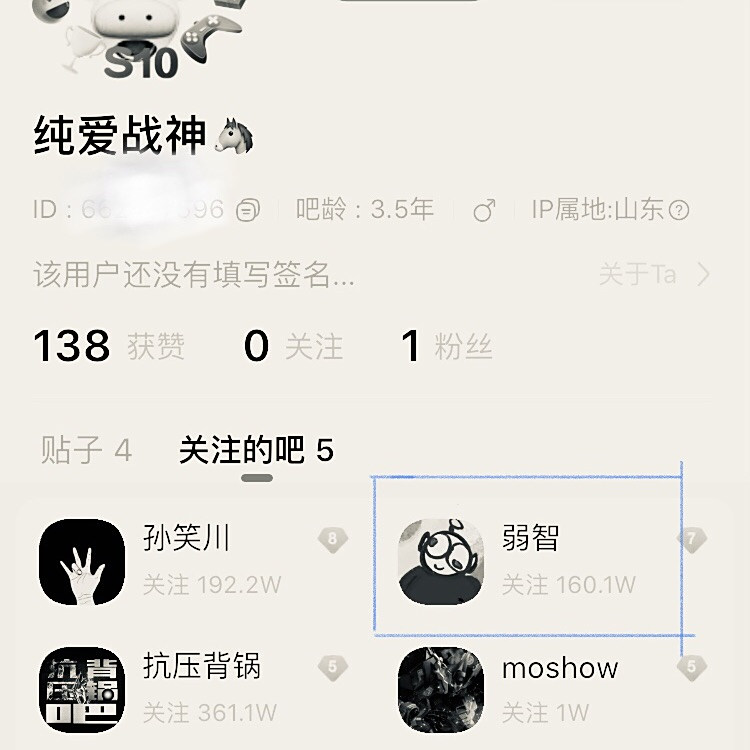This screenshot has width=750, height=750.
Task: View the 获赞 likes count
Action: pyautogui.click(x=109, y=346)
